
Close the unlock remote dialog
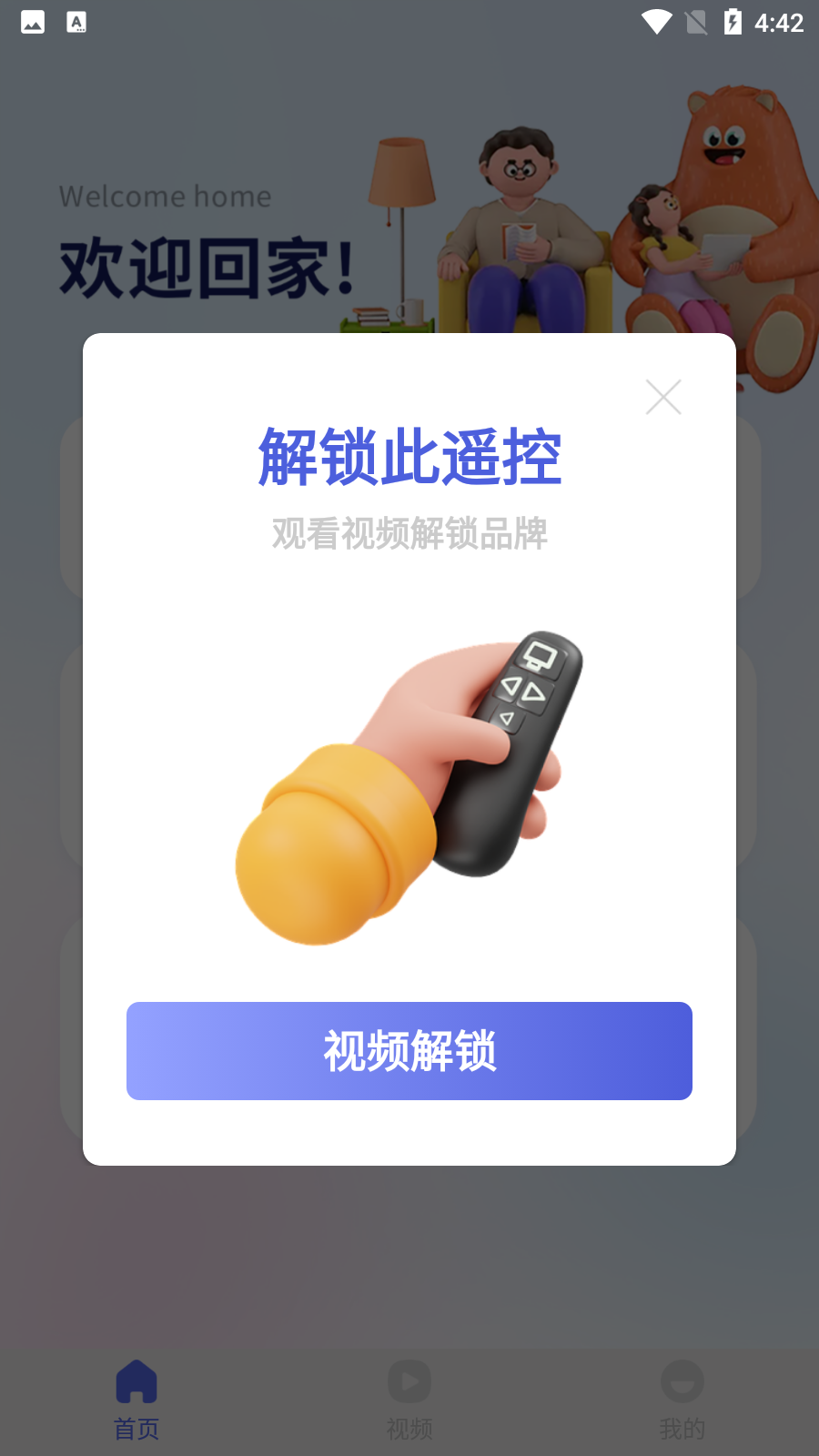(663, 397)
